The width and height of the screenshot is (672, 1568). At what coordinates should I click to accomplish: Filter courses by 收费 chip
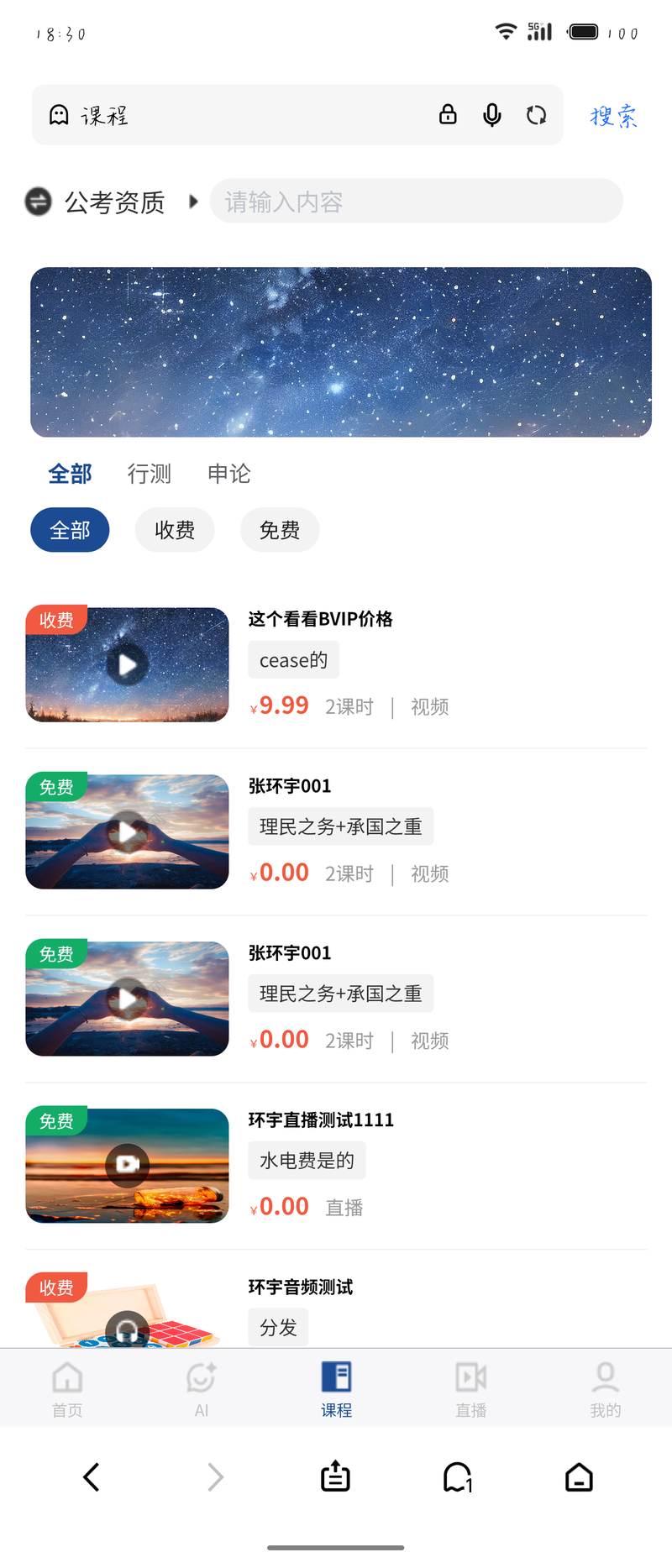[x=175, y=530]
